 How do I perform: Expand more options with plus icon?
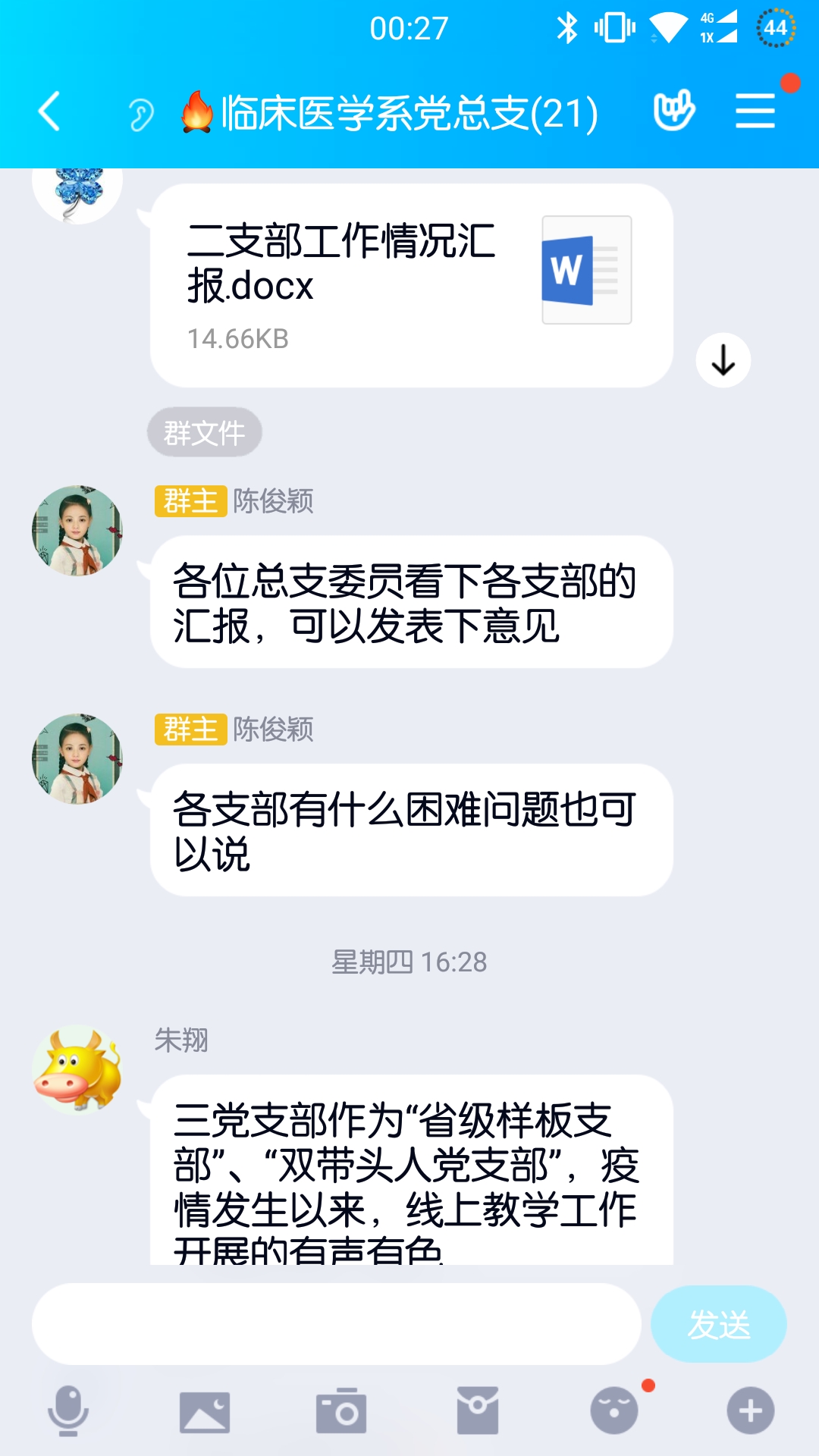tap(750, 1411)
